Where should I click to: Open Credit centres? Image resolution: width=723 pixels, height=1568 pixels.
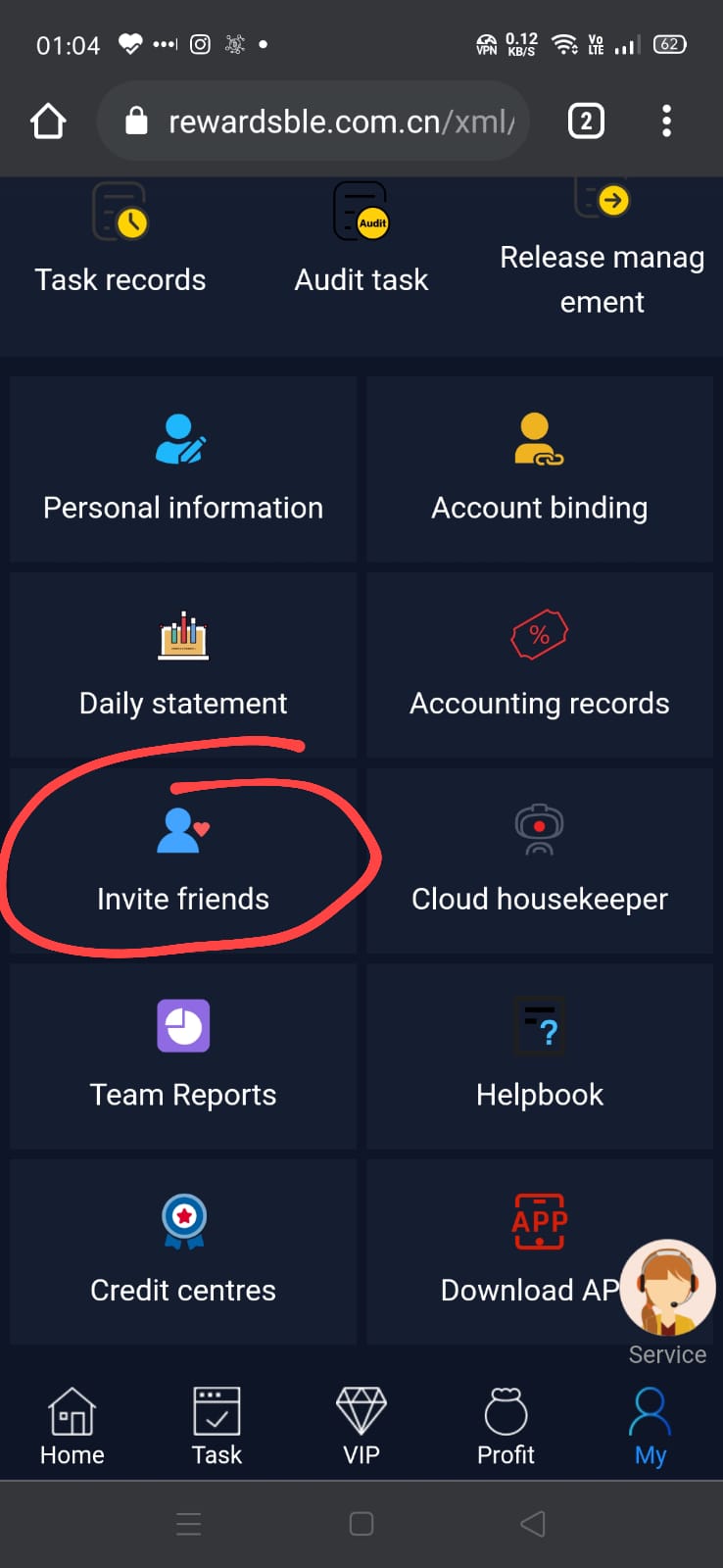[x=183, y=1252]
